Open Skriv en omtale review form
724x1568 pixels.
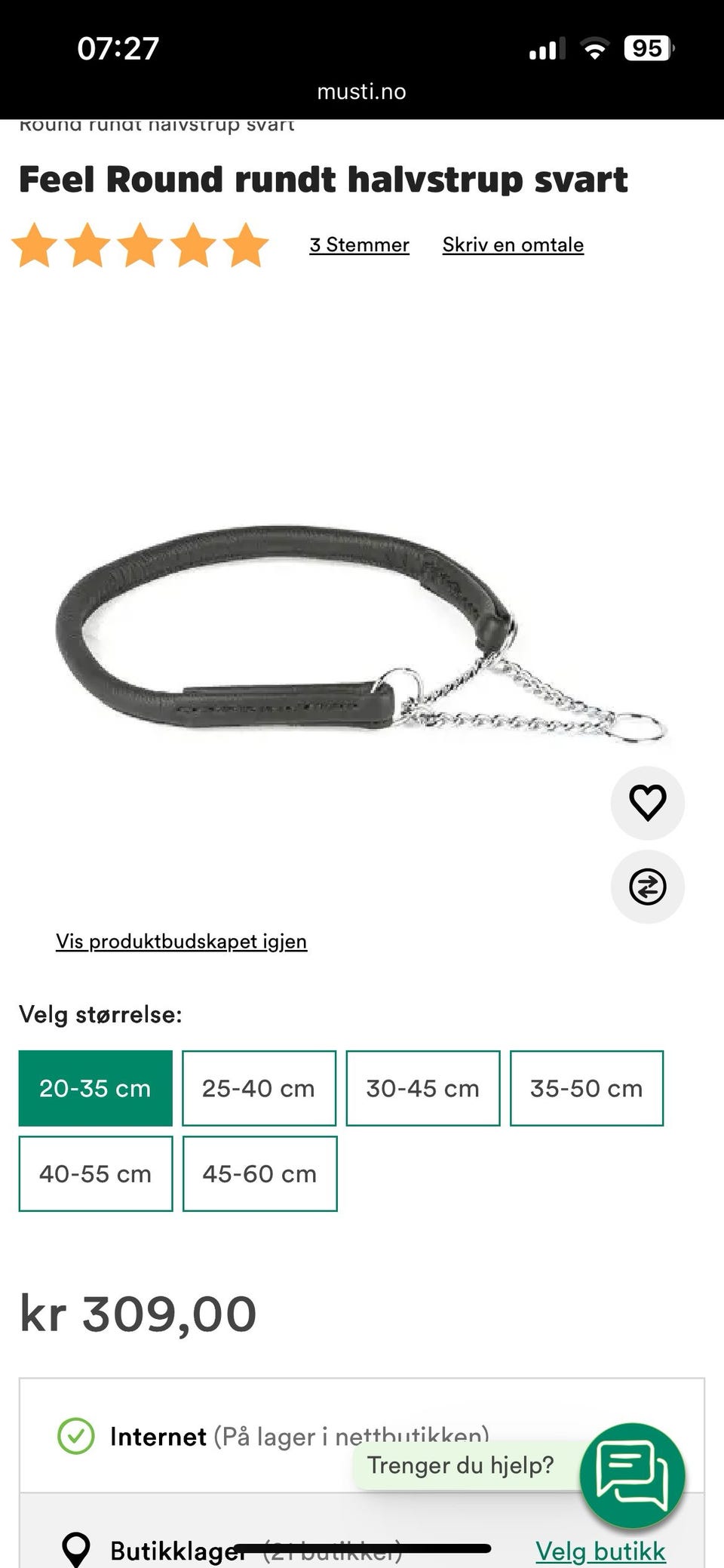[512, 244]
